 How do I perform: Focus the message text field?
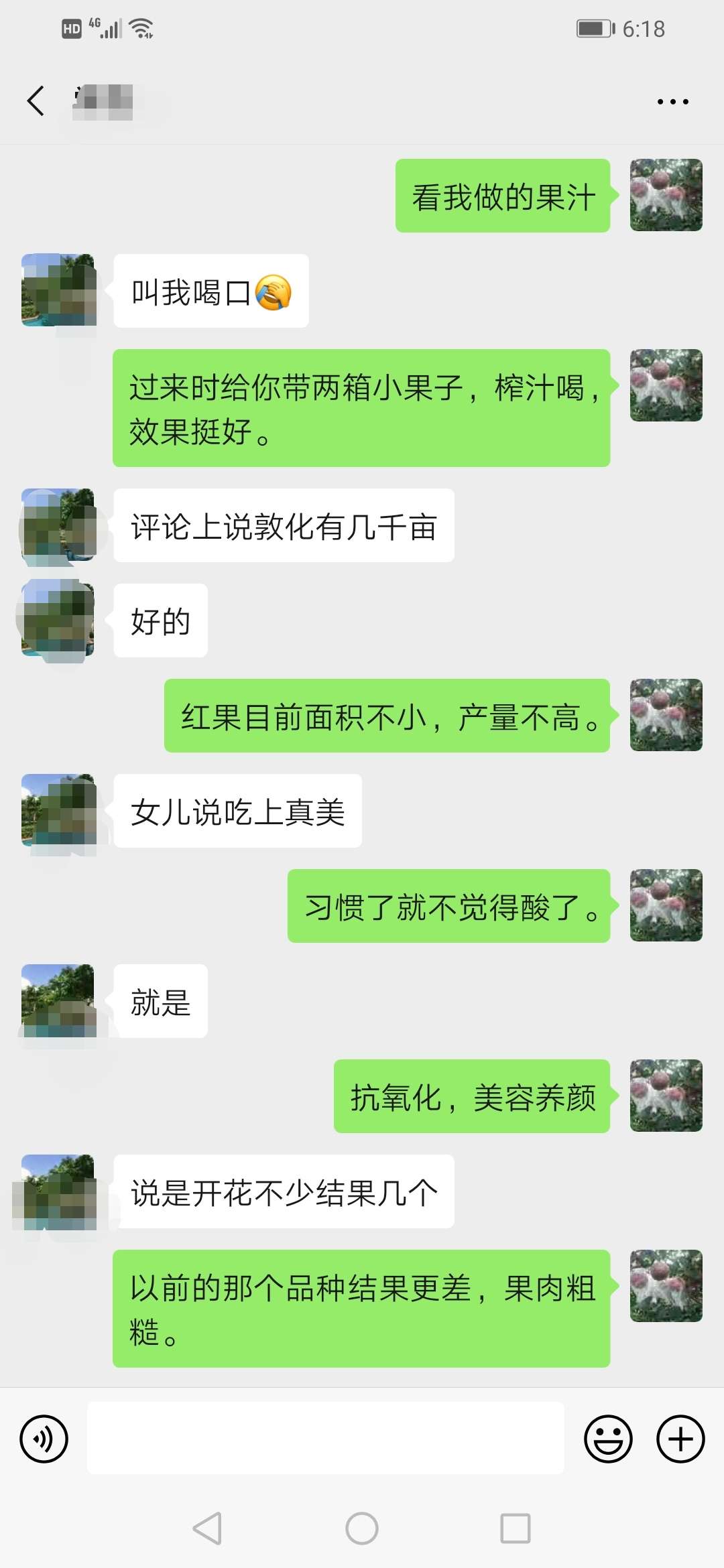(325, 1438)
